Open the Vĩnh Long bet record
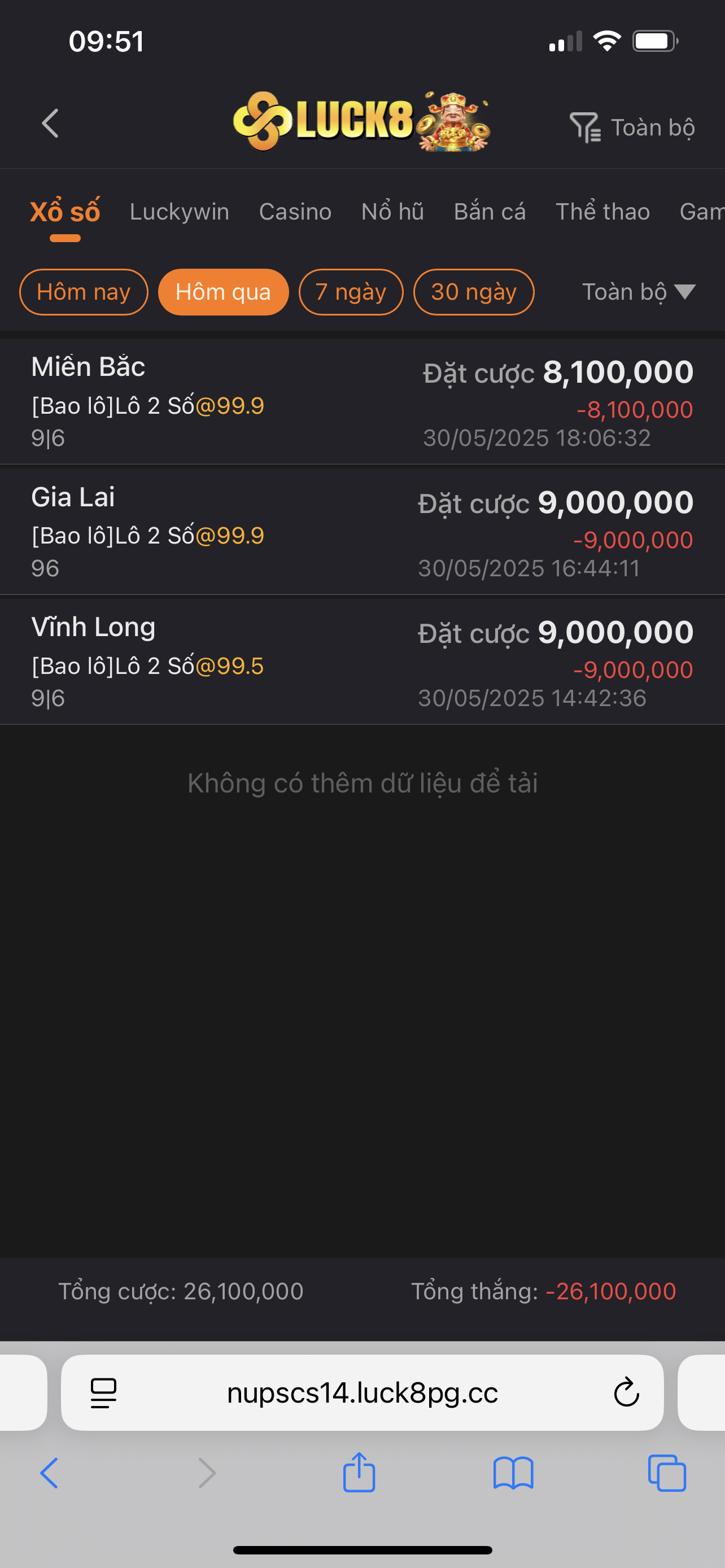The image size is (725, 1568). (362, 662)
